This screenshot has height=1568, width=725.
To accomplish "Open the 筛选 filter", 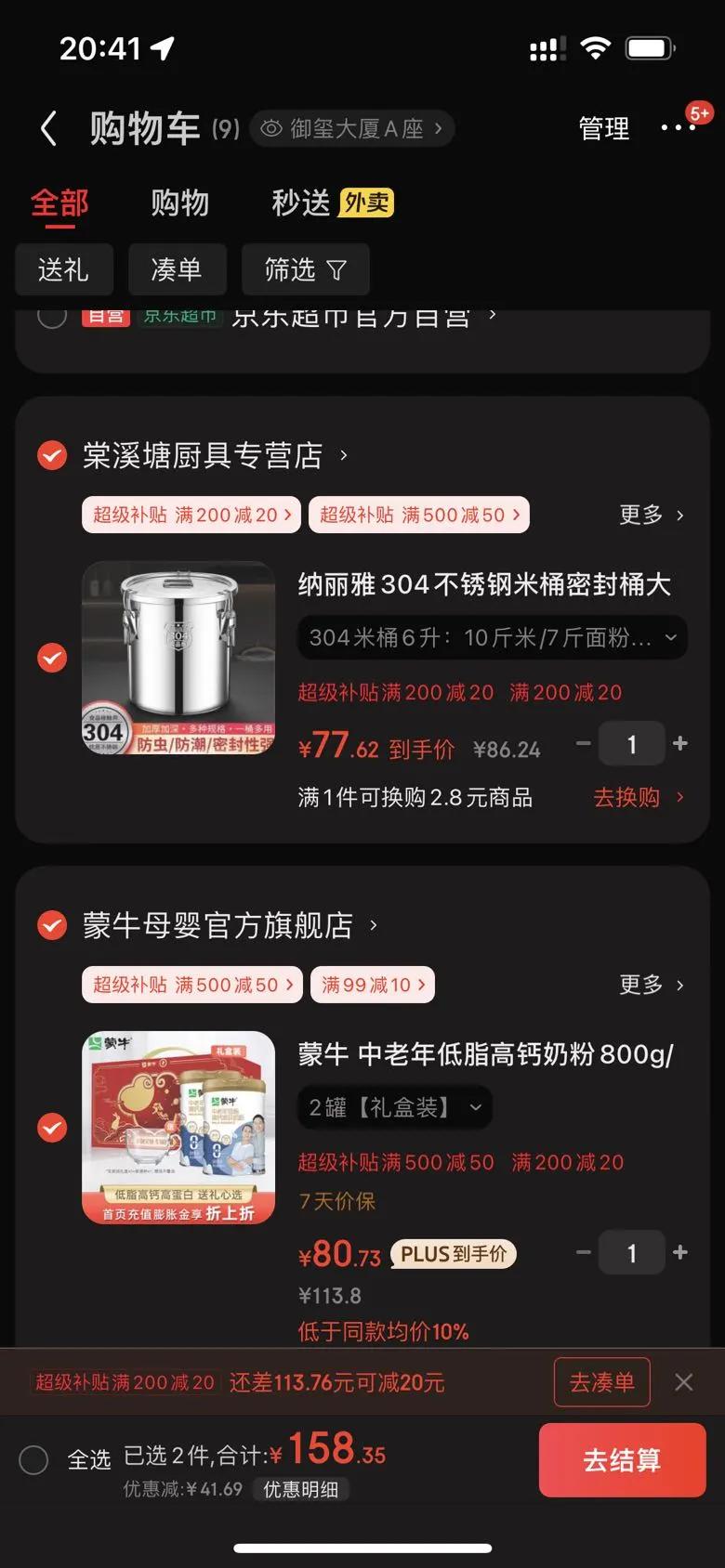I will pos(305,269).
